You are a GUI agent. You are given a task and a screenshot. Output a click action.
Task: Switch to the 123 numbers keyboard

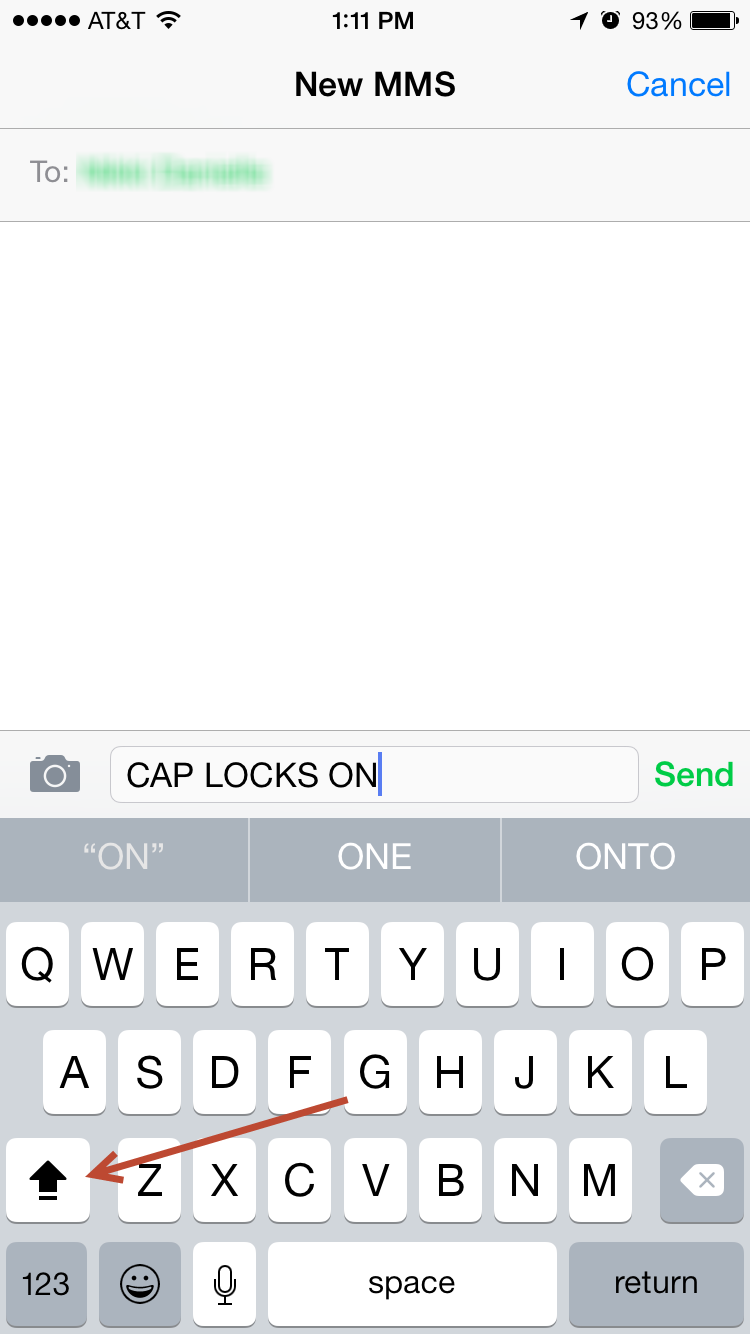point(46,1284)
